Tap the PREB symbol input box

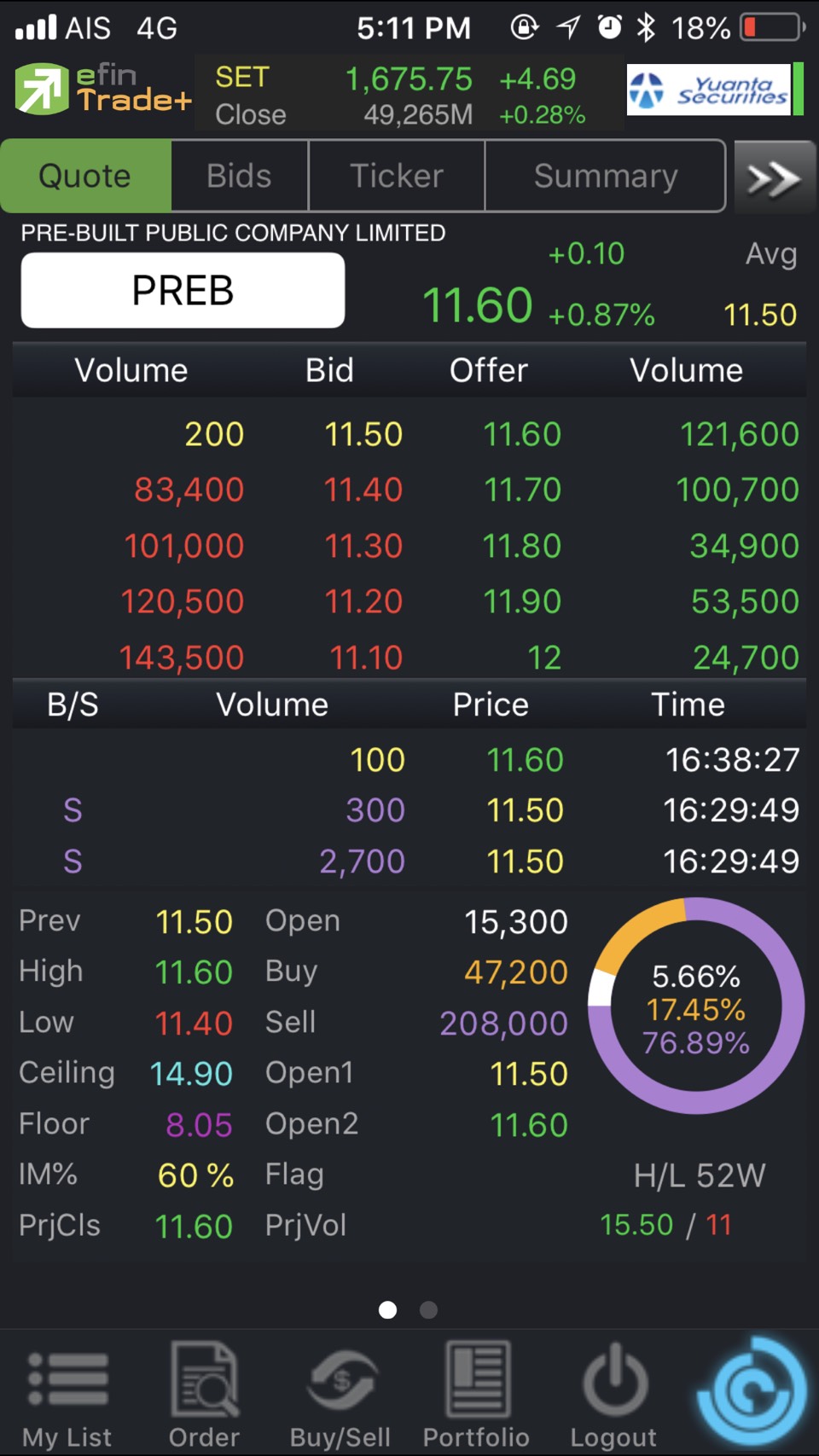(183, 290)
